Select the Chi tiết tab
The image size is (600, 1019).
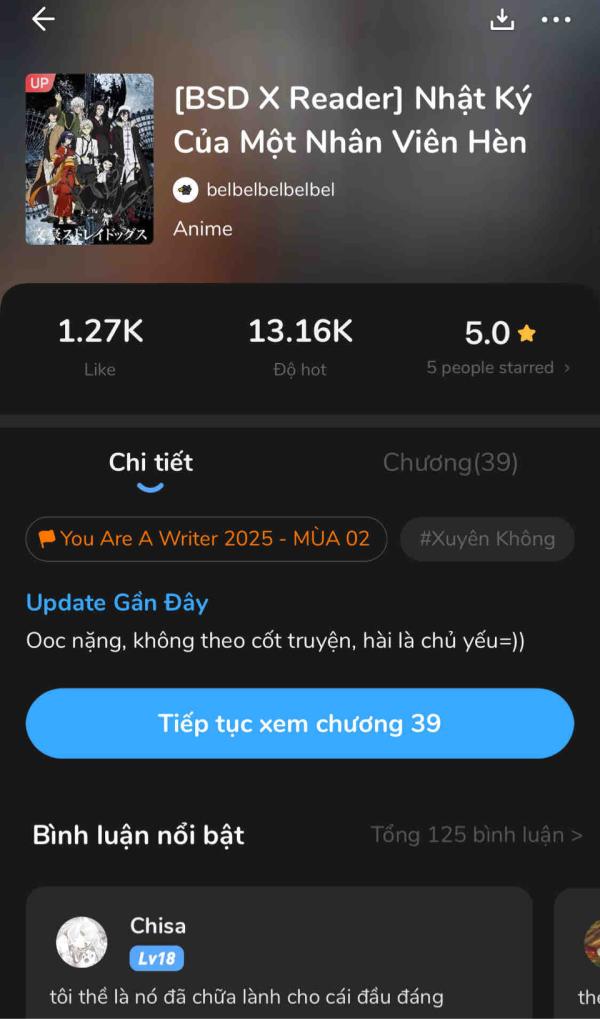click(x=151, y=463)
